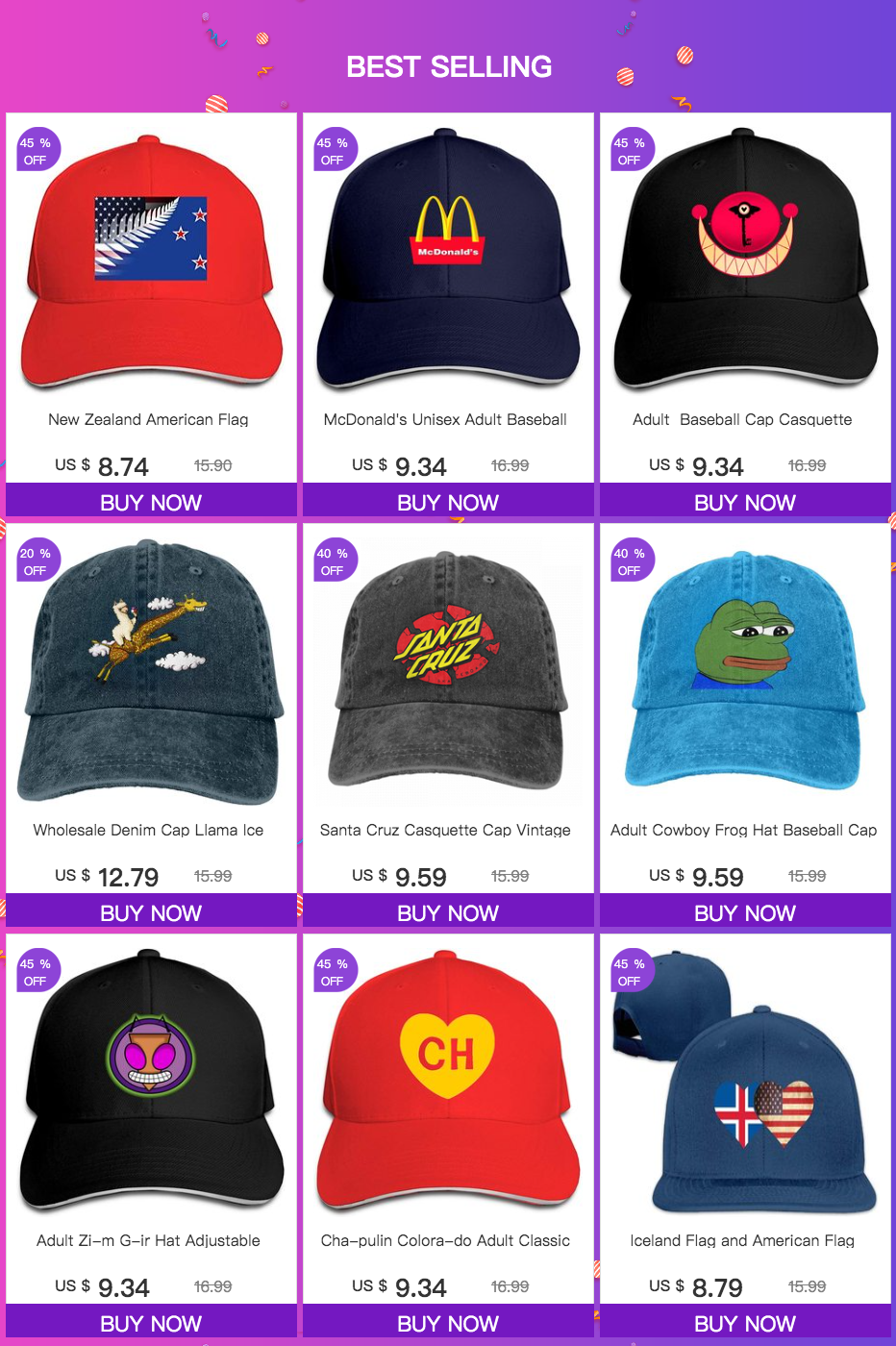Tap Buy Now under McDonald's cap
This screenshot has height=1346, width=896.
pos(448,502)
